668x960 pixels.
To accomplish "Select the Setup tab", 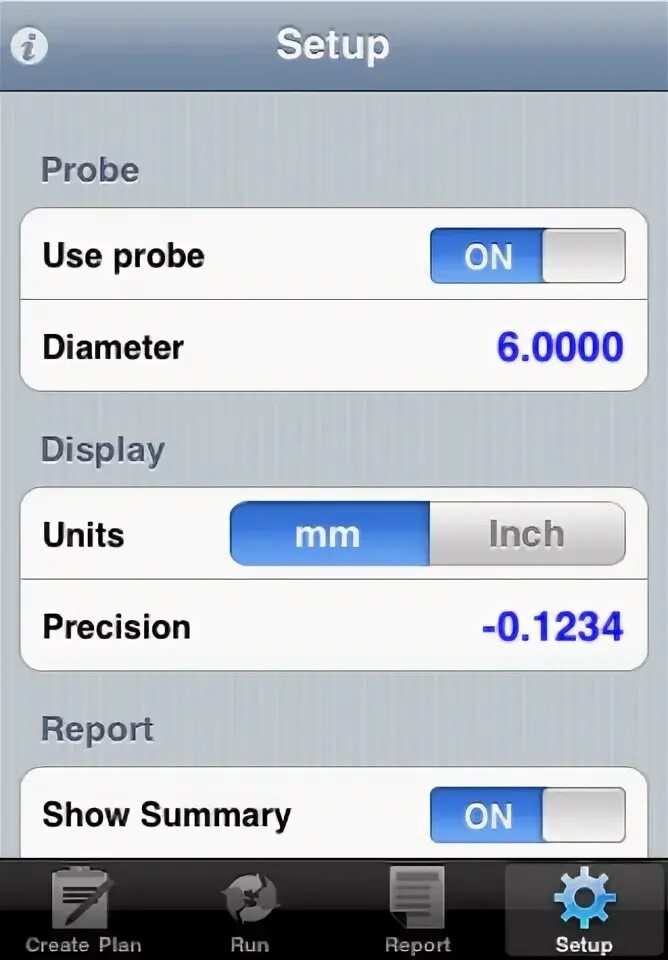I will coord(584,910).
